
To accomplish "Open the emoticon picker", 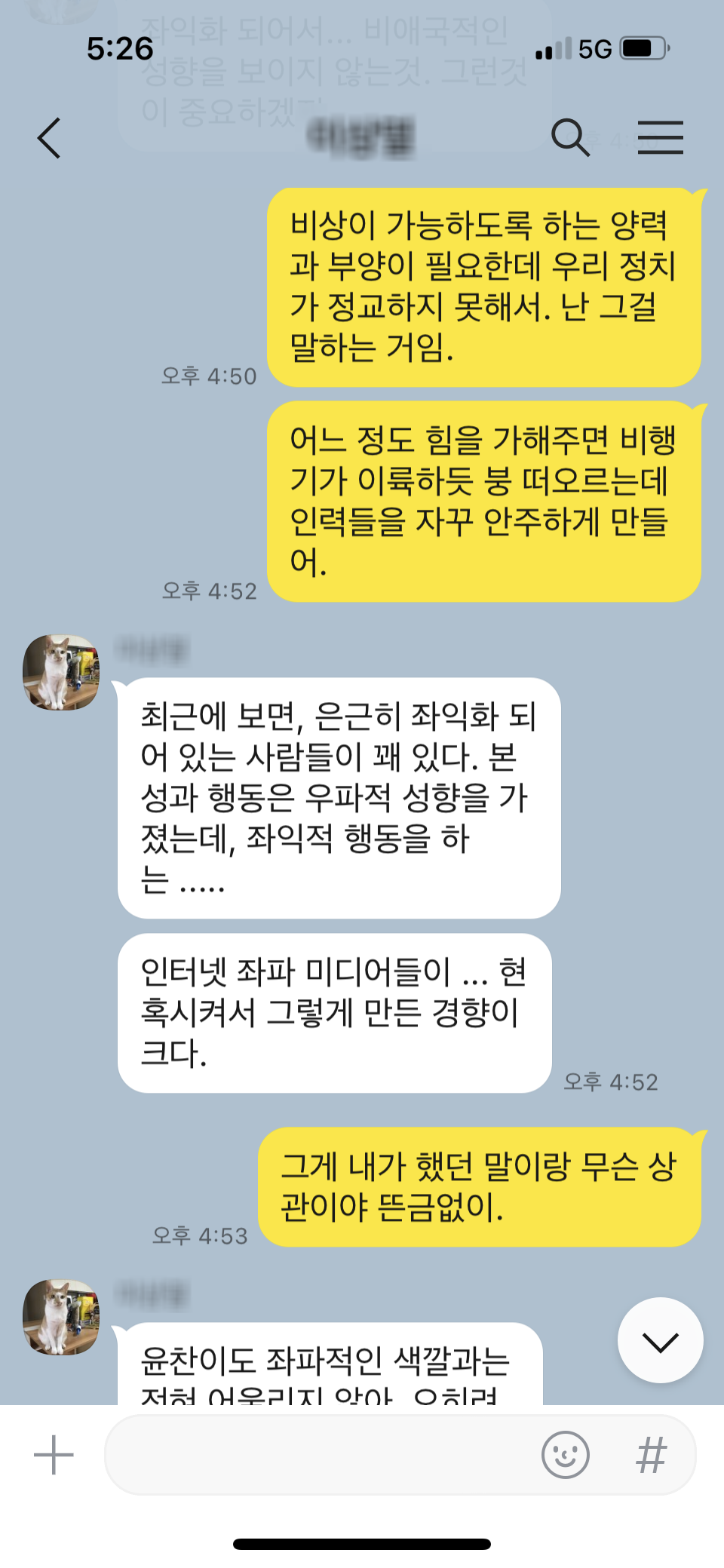I will point(566,1455).
